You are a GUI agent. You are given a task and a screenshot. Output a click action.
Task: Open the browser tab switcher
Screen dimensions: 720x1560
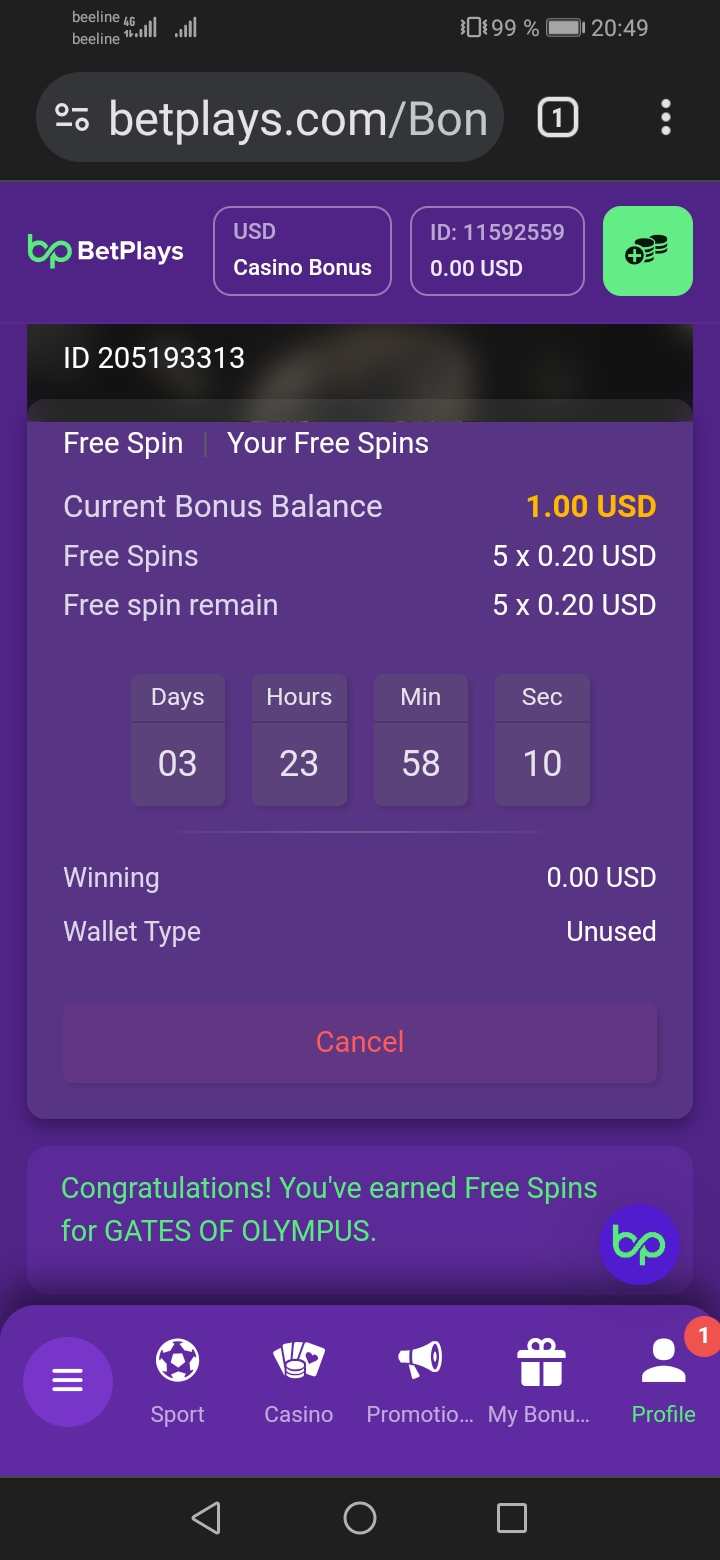click(x=557, y=119)
